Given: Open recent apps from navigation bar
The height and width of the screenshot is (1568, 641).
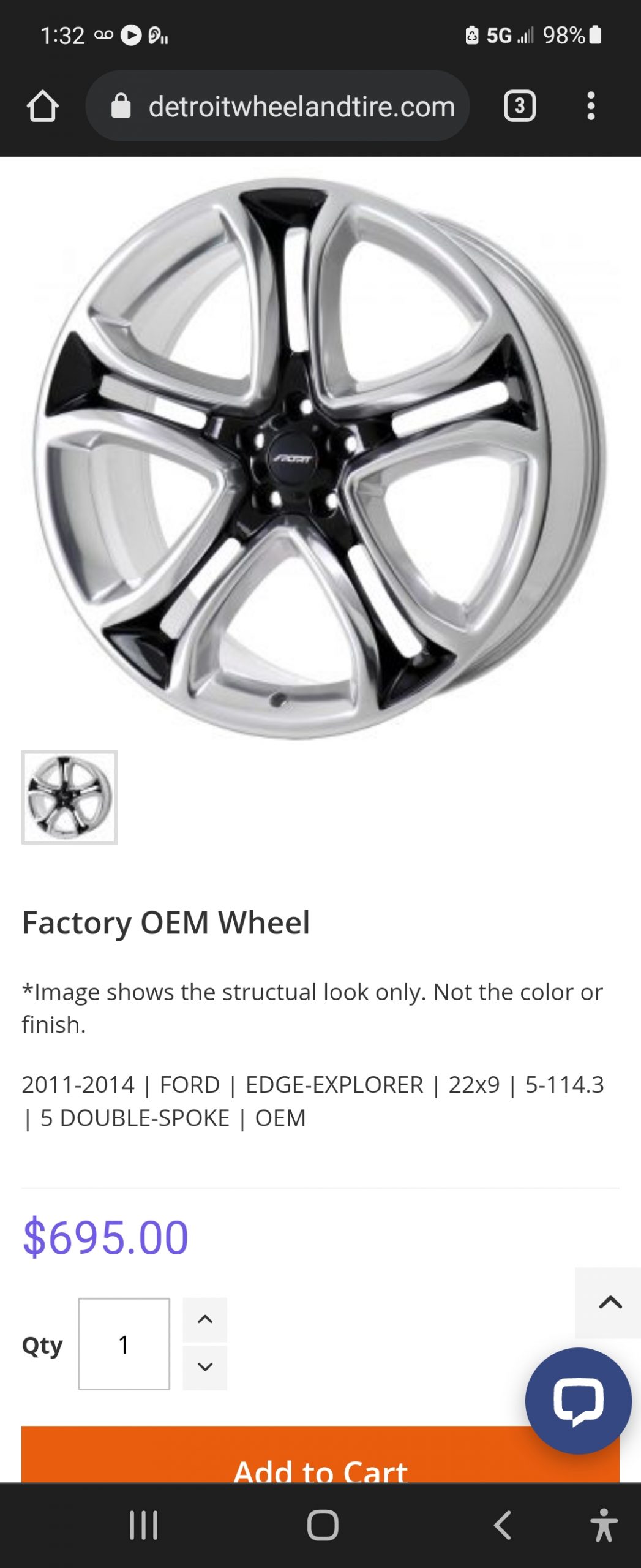Looking at the screenshot, I should [144, 1525].
